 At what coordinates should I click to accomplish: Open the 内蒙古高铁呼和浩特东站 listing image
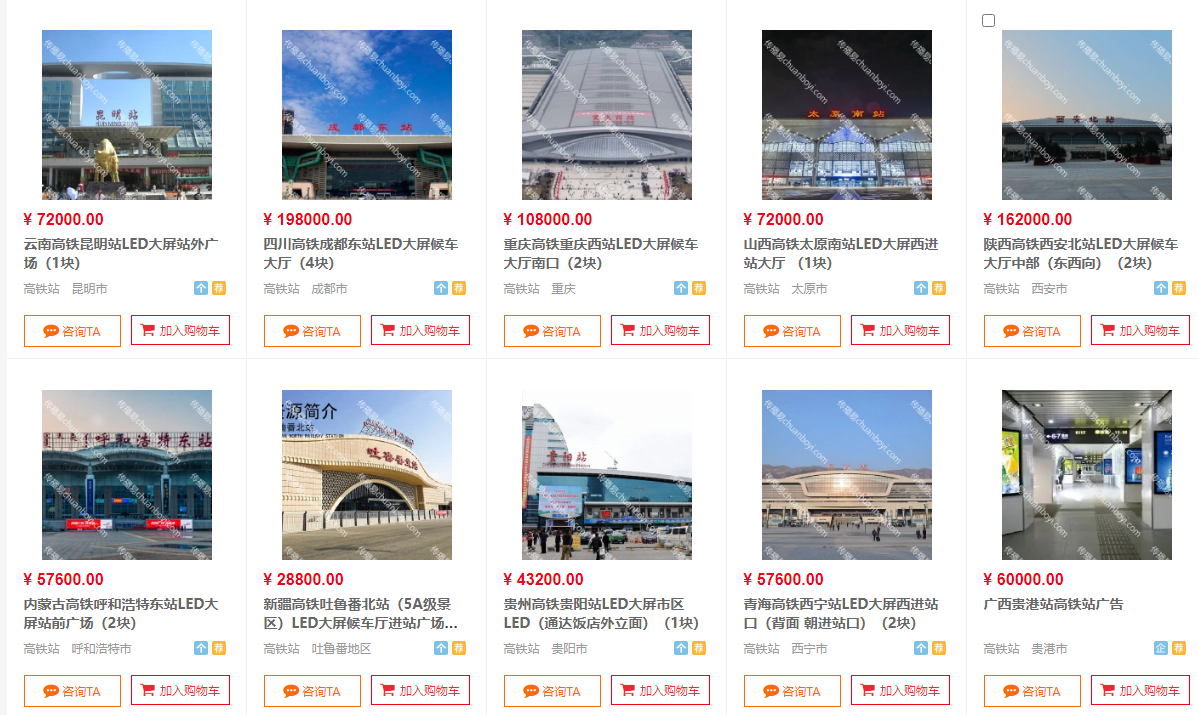tap(126, 474)
